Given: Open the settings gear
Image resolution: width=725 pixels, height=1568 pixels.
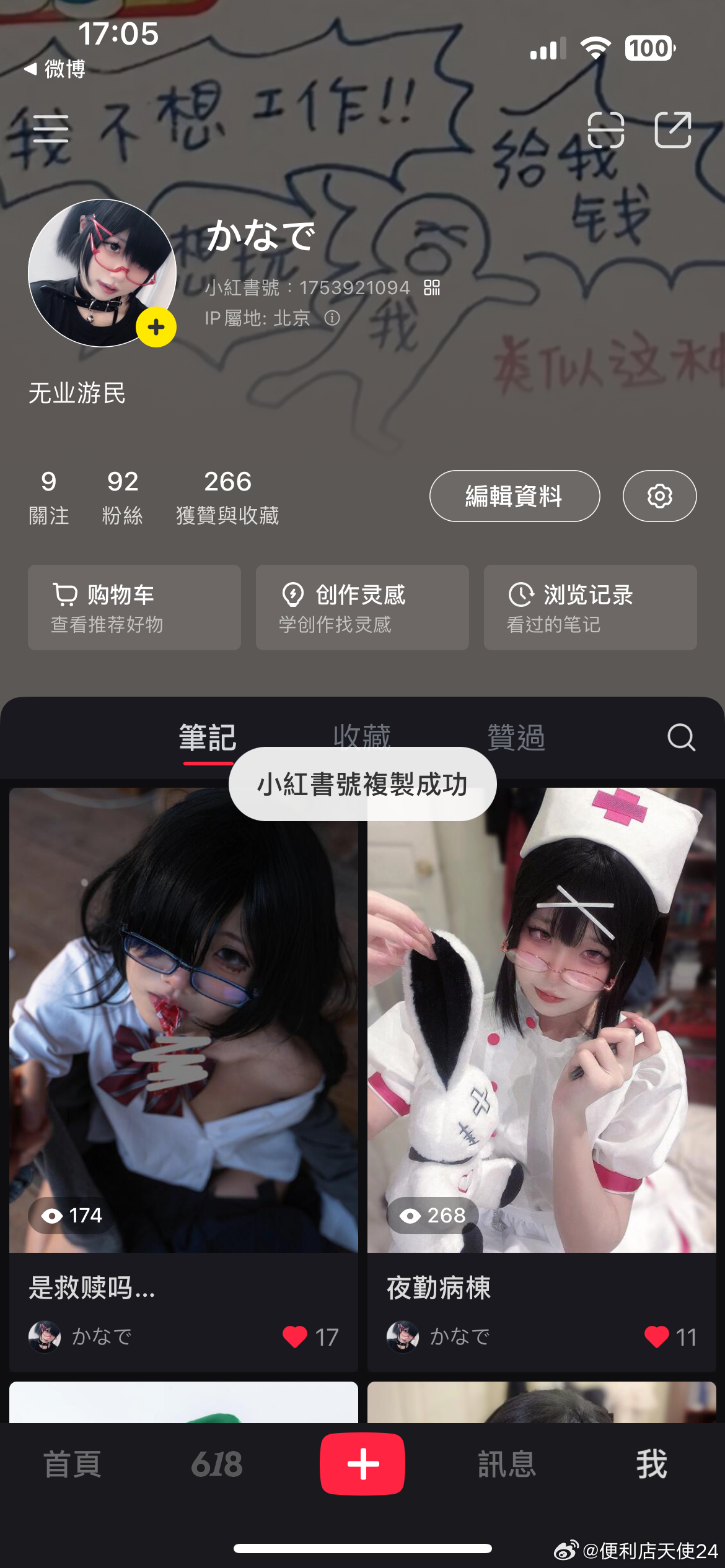Looking at the screenshot, I should (x=659, y=496).
